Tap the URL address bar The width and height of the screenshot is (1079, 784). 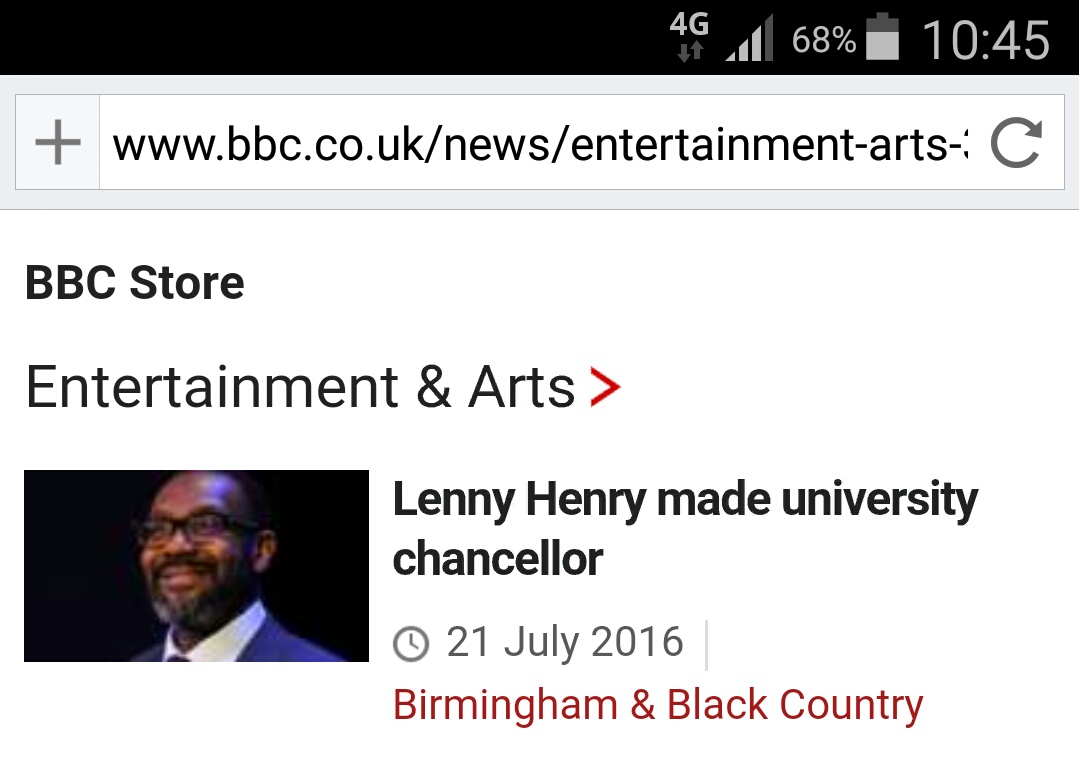click(x=540, y=144)
